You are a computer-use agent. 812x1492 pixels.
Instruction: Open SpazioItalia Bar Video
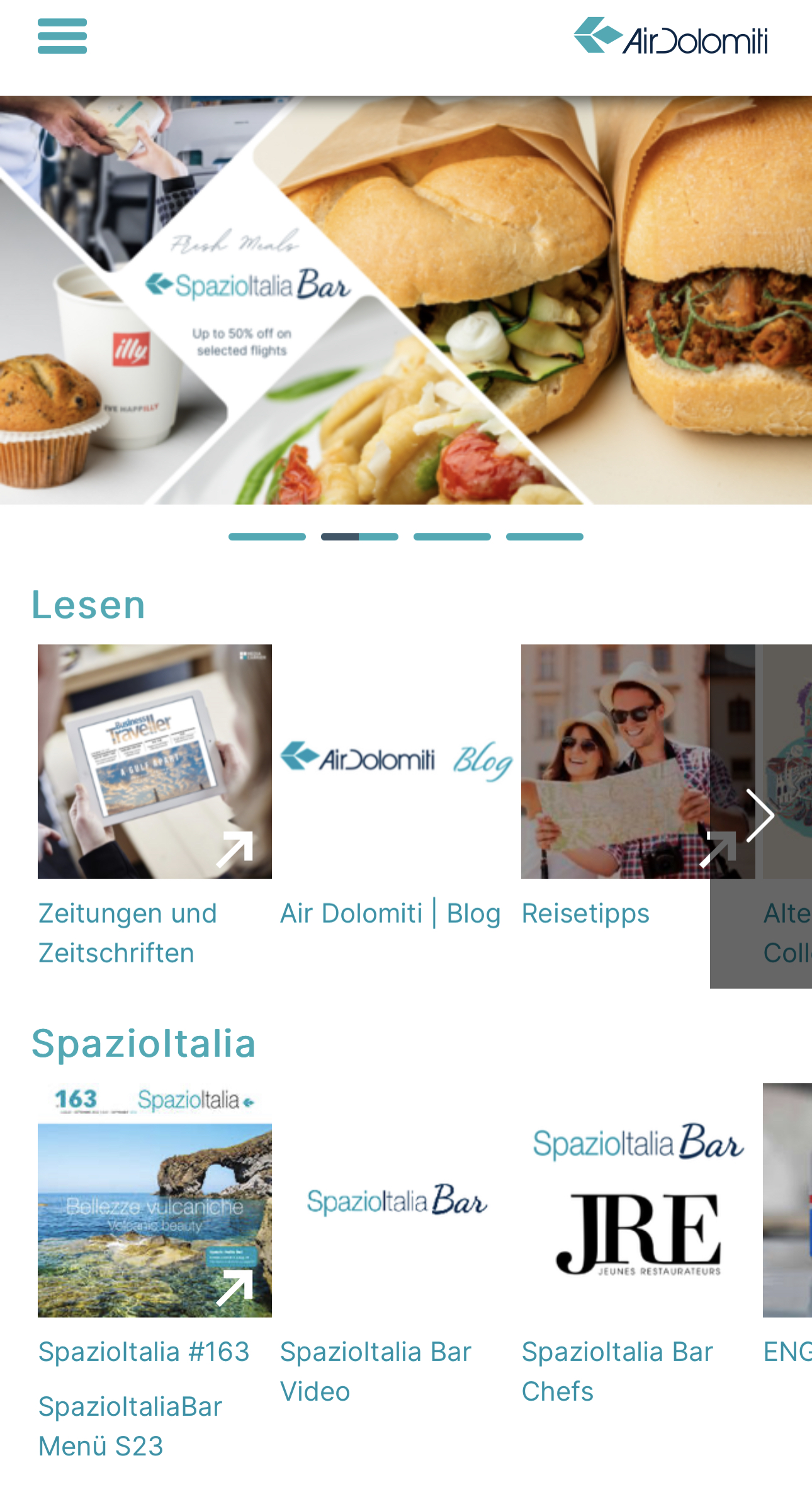(396, 1200)
